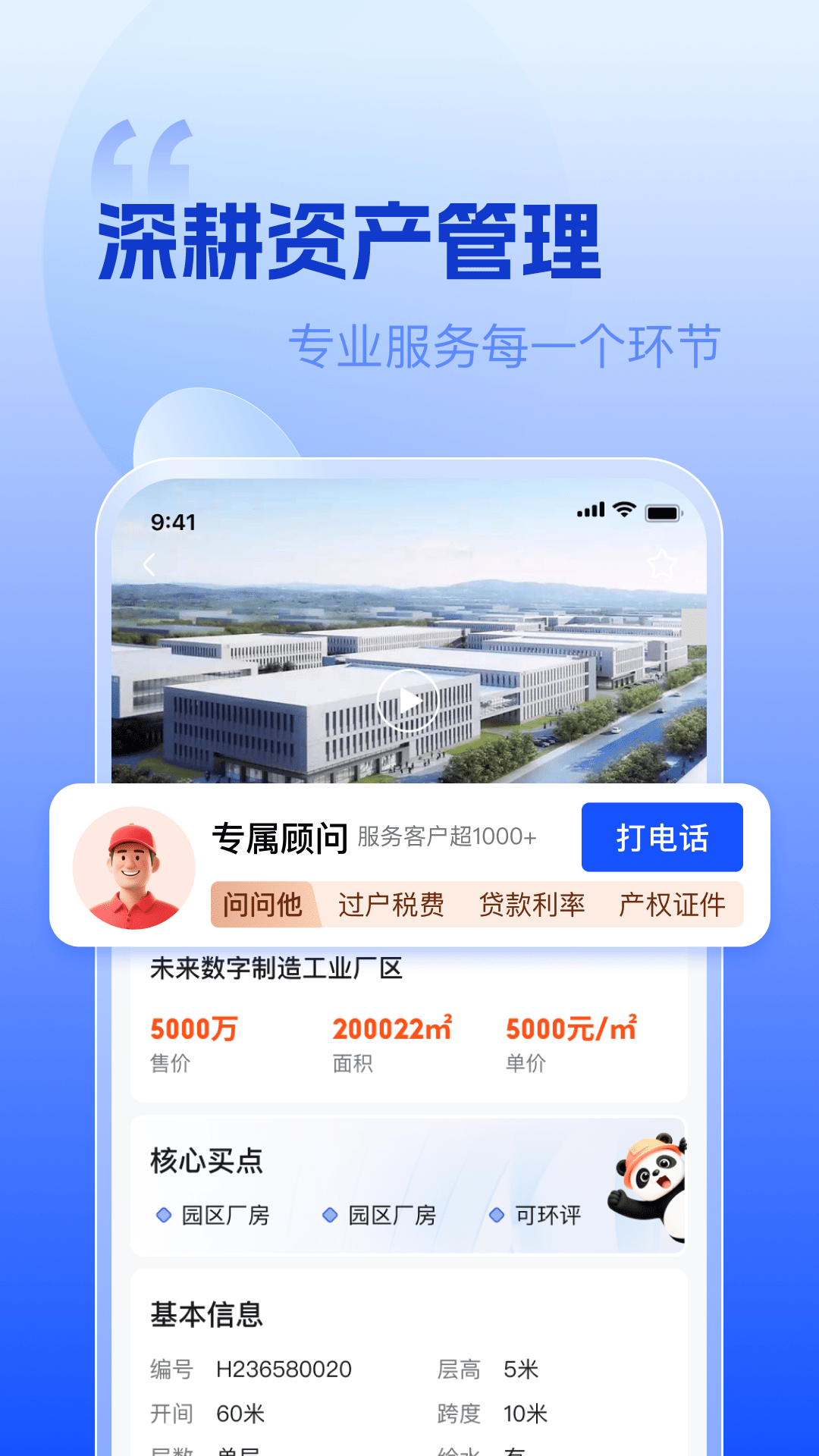Tap the video progress playback control

click(408, 701)
